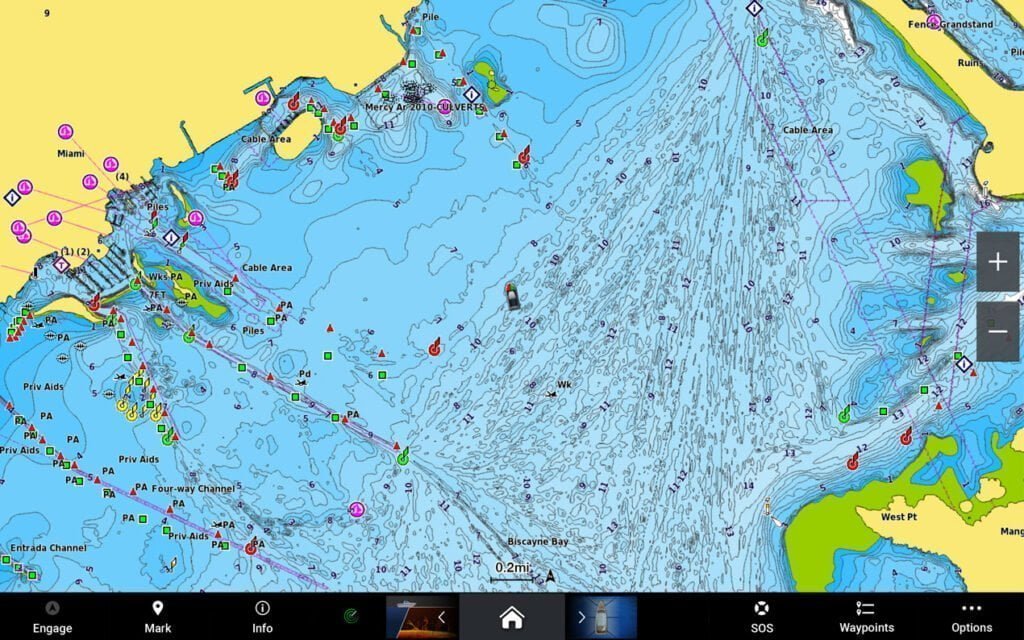Open the Waypoints list
Screen dimensions: 1024x640
(866, 616)
